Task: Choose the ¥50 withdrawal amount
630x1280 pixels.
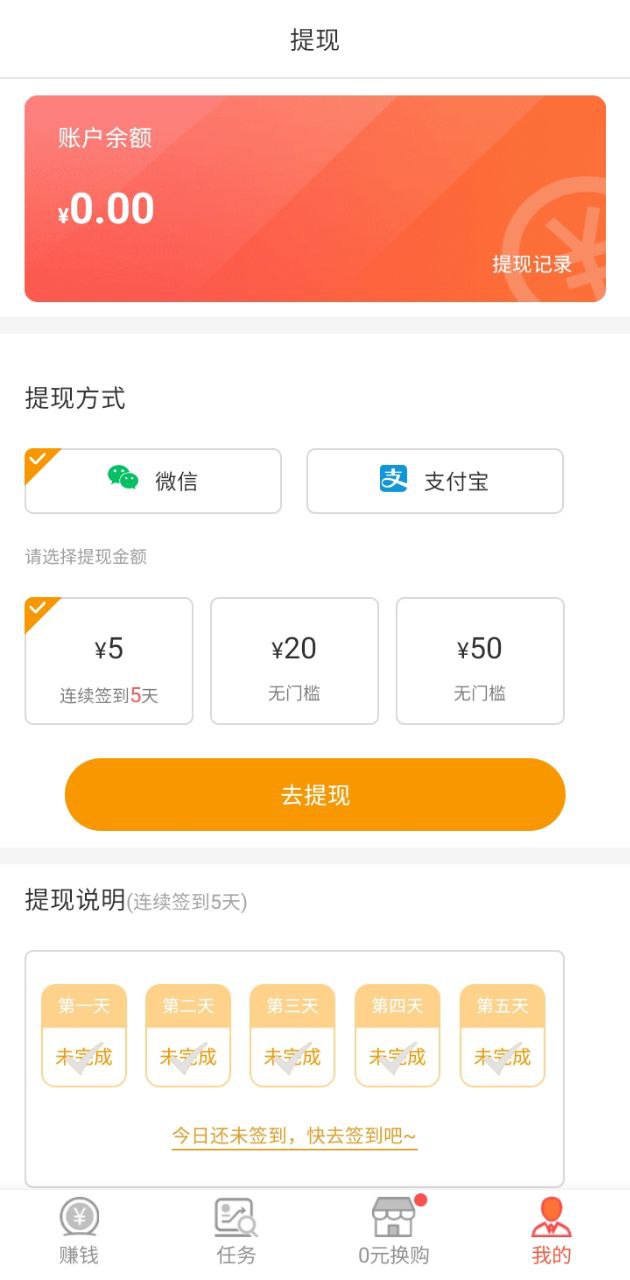Action: pyautogui.click(x=480, y=661)
